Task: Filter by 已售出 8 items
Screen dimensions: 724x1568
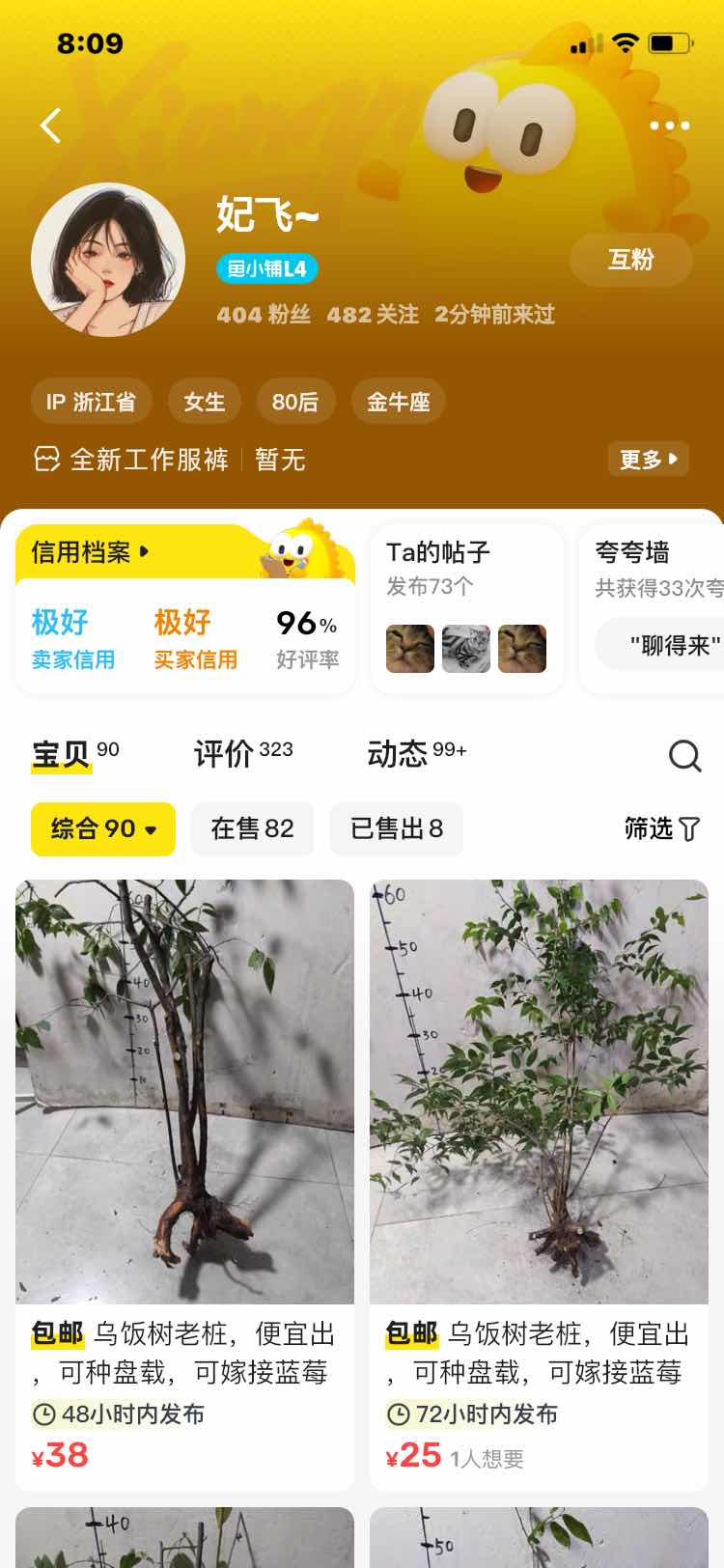Action: [x=397, y=828]
